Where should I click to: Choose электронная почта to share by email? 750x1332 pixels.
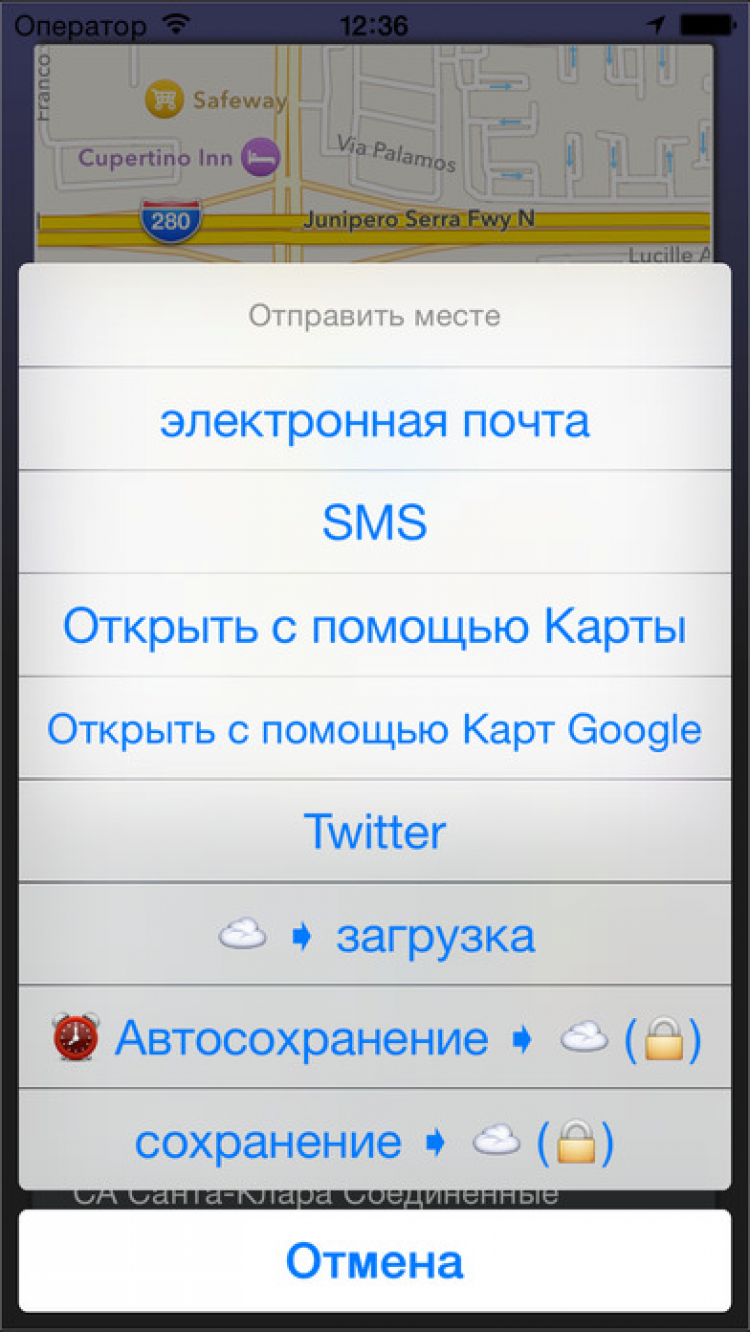pyautogui.click(x=375, y=421)
